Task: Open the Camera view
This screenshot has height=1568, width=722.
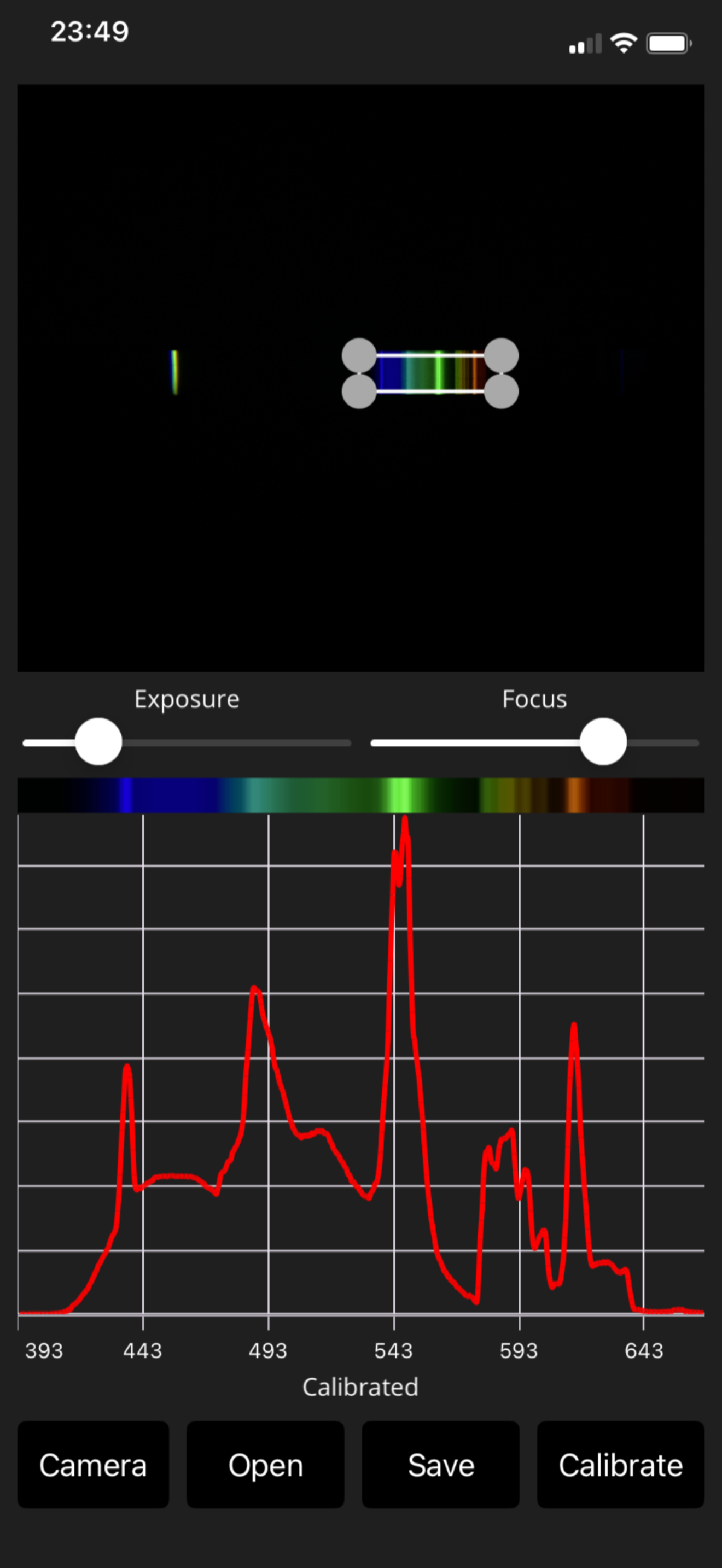Action: pos(92,1465)
